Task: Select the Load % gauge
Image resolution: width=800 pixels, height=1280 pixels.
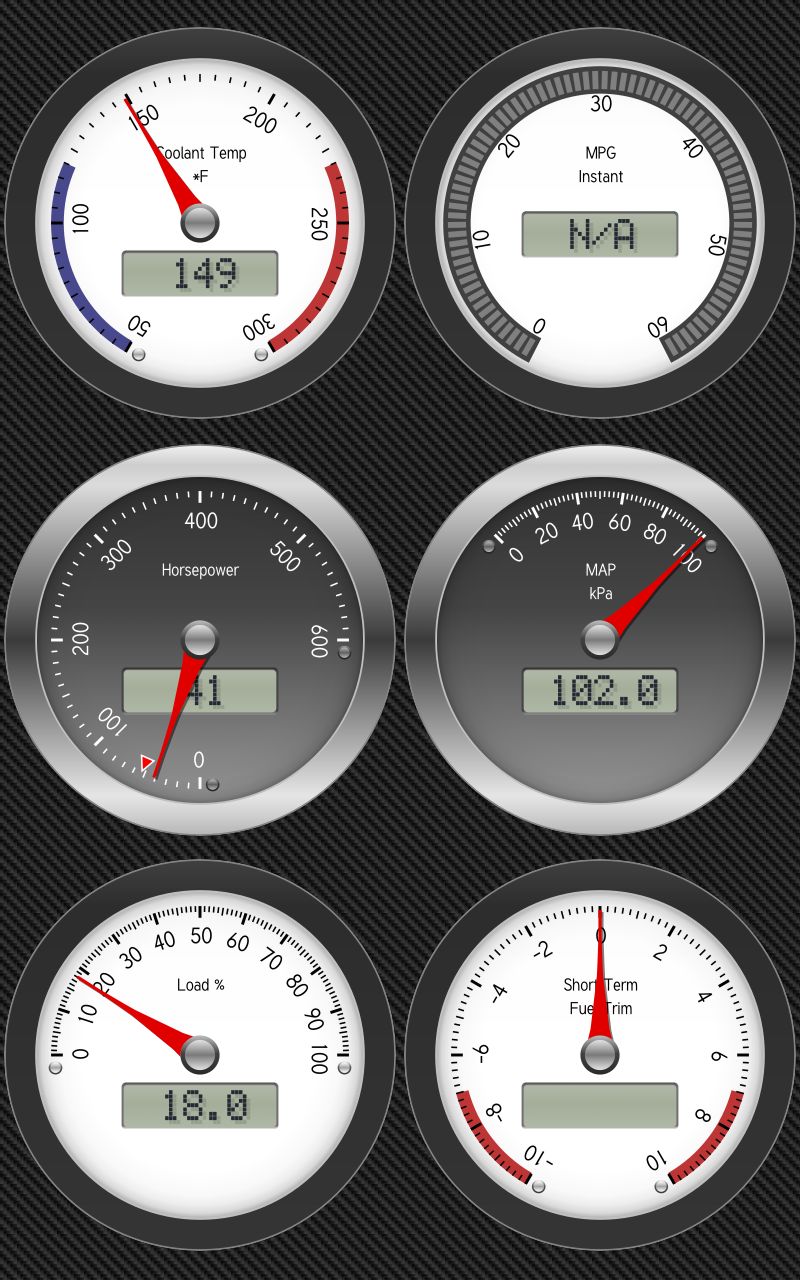Action: coord(200,1055)
